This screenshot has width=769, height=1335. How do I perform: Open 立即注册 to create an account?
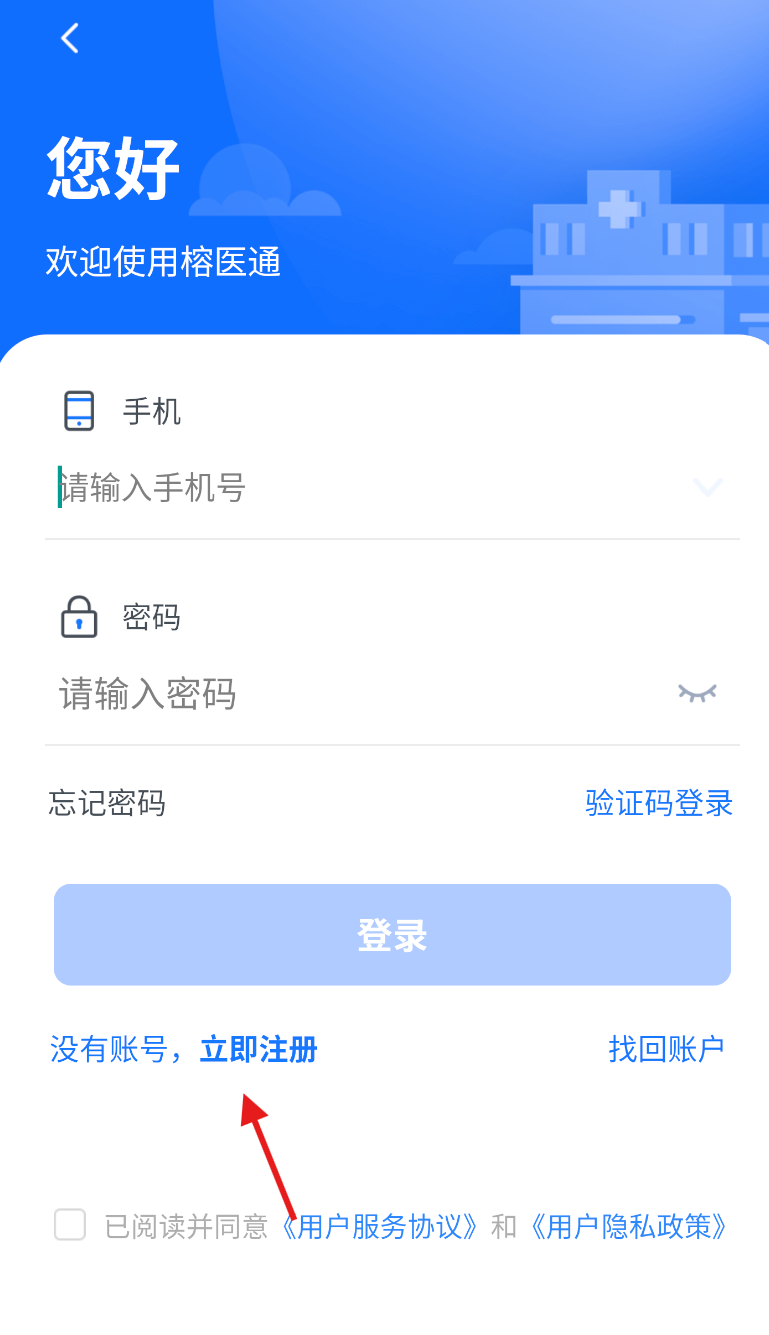coord(259,1050)
